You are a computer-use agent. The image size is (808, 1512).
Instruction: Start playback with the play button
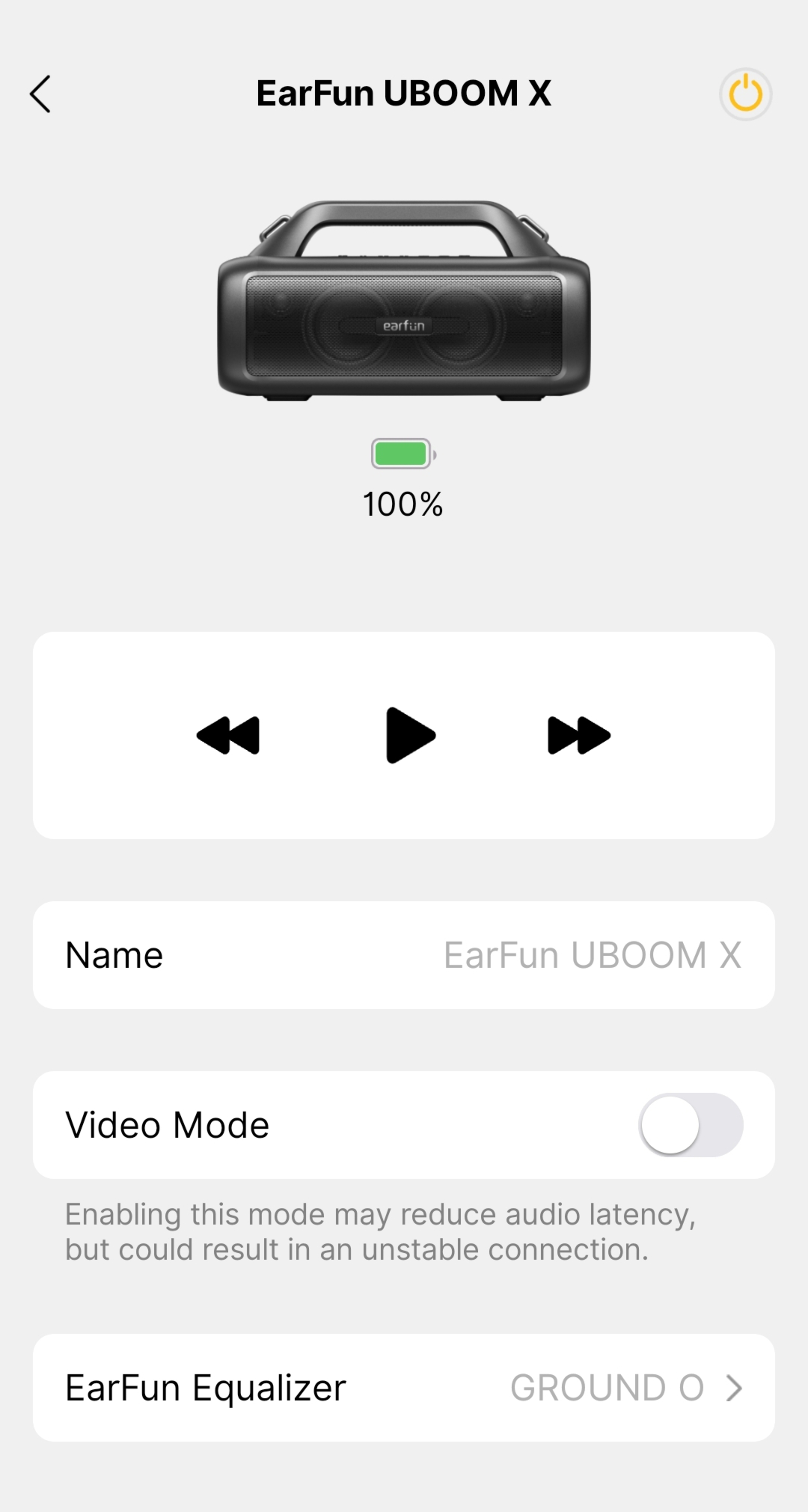[x=409, y=735]
